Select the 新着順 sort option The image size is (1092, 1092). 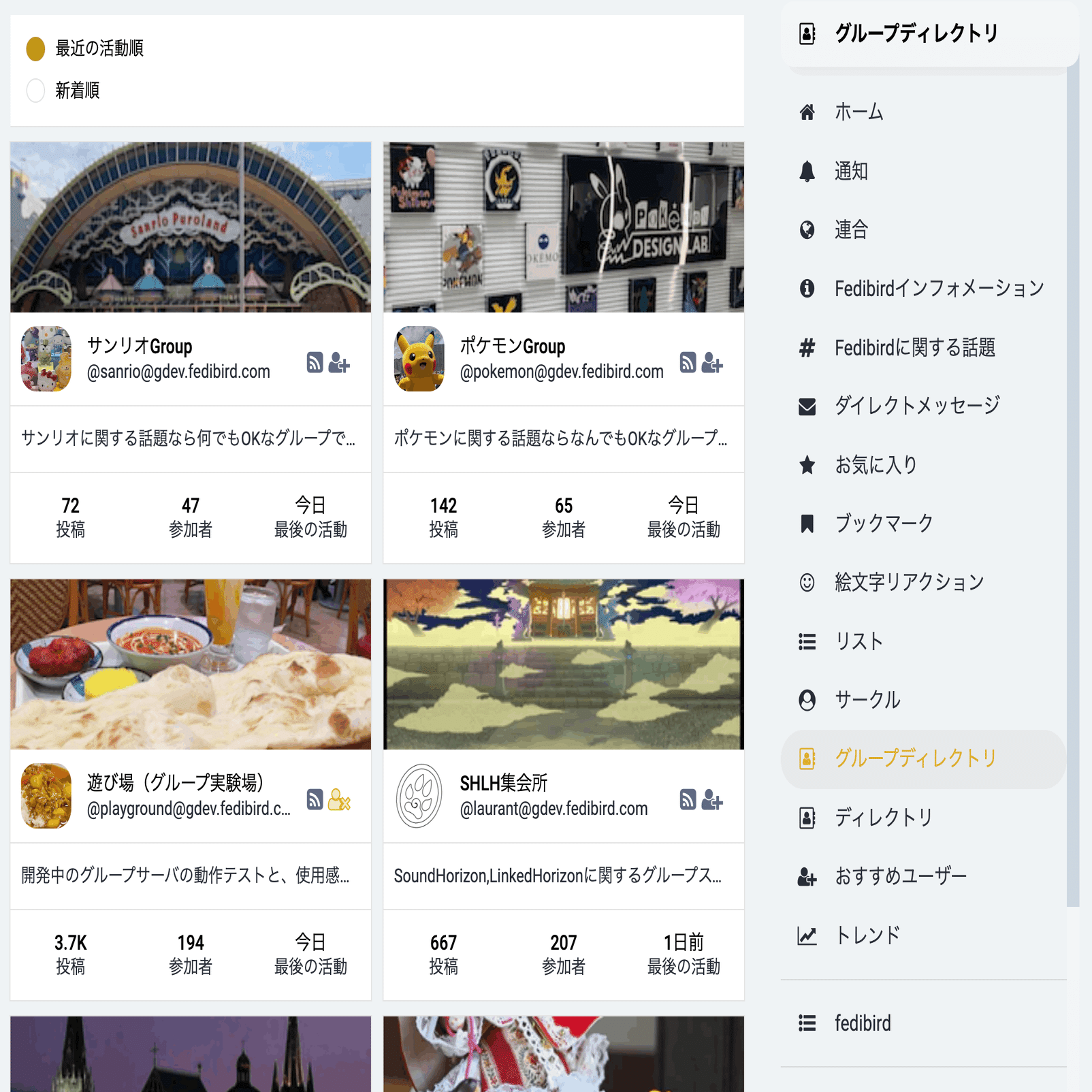point(36,91)
